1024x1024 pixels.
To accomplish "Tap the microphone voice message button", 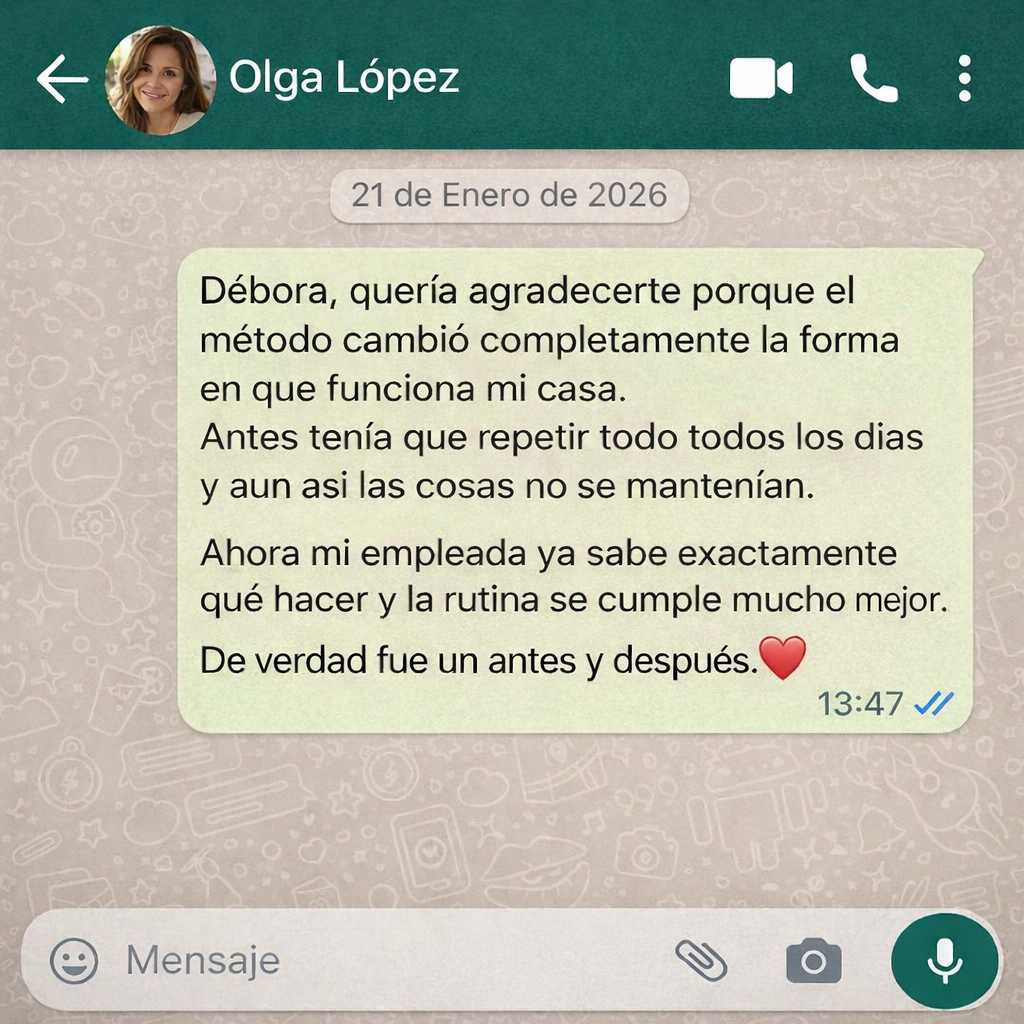I will pos(944,961).
